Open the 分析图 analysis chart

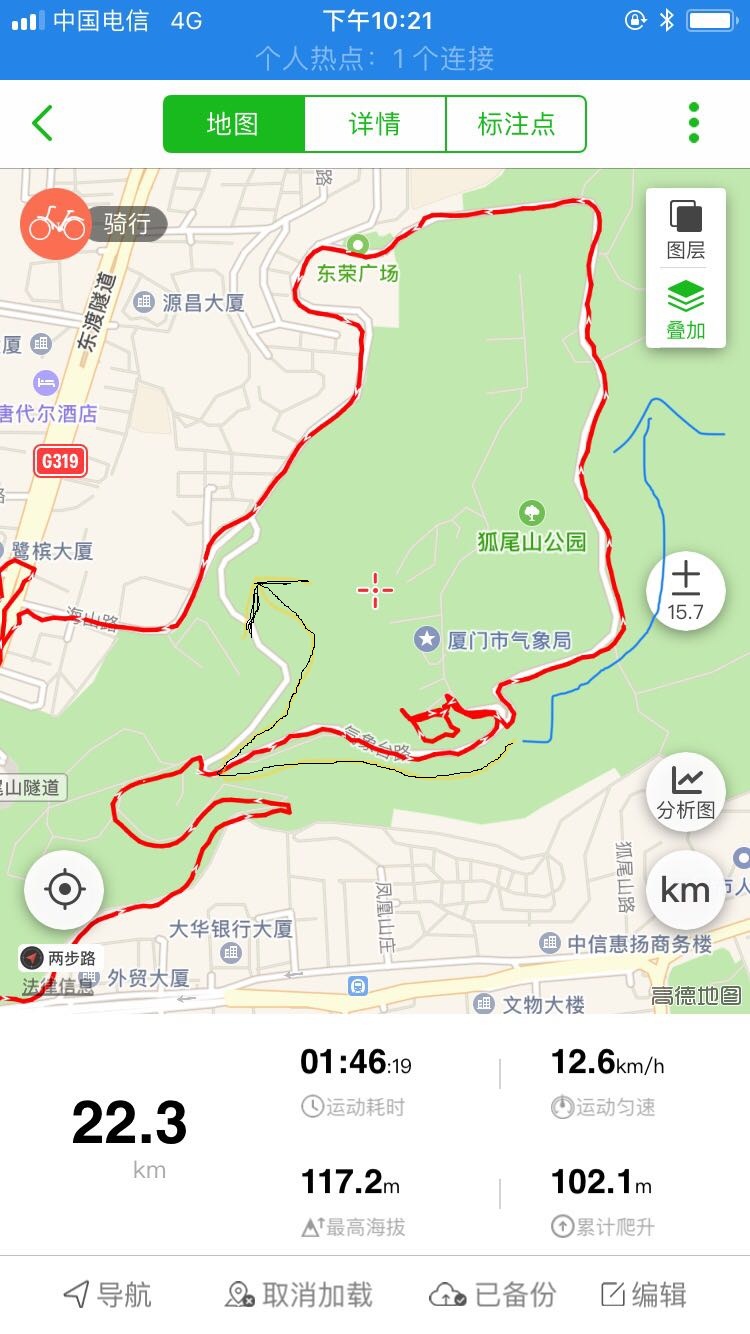click(x=686, y=792)
